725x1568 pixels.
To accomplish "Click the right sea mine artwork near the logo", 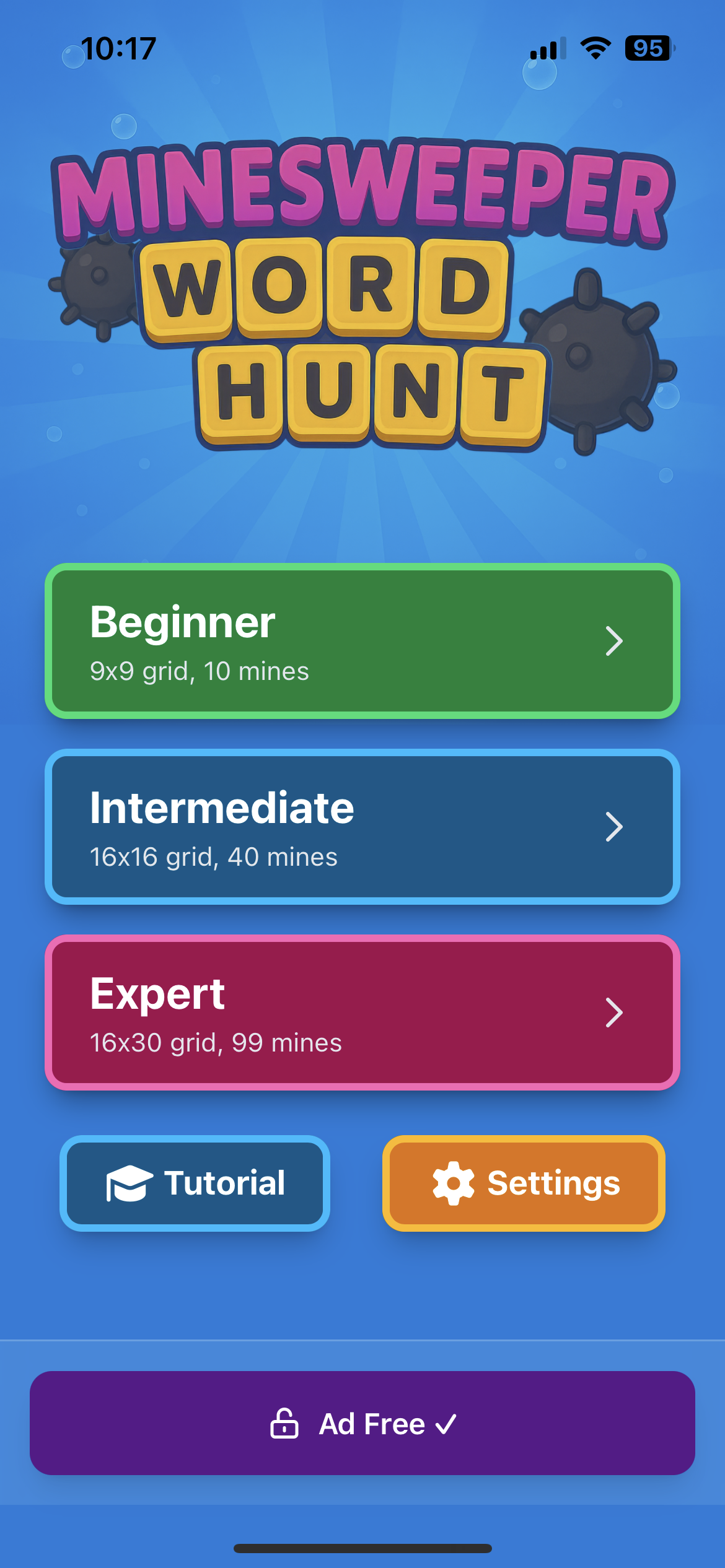I will coord(595,359).
